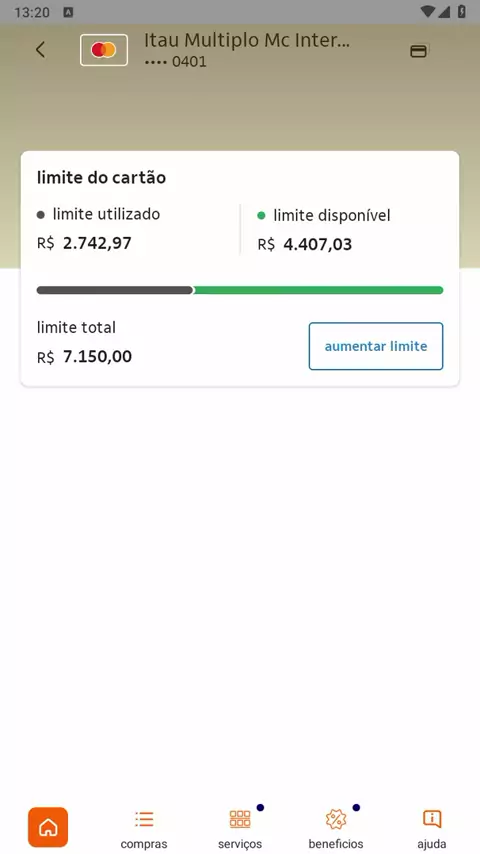Open the serviços tab
Screen dimensions: 480x854
pos(240,829)
